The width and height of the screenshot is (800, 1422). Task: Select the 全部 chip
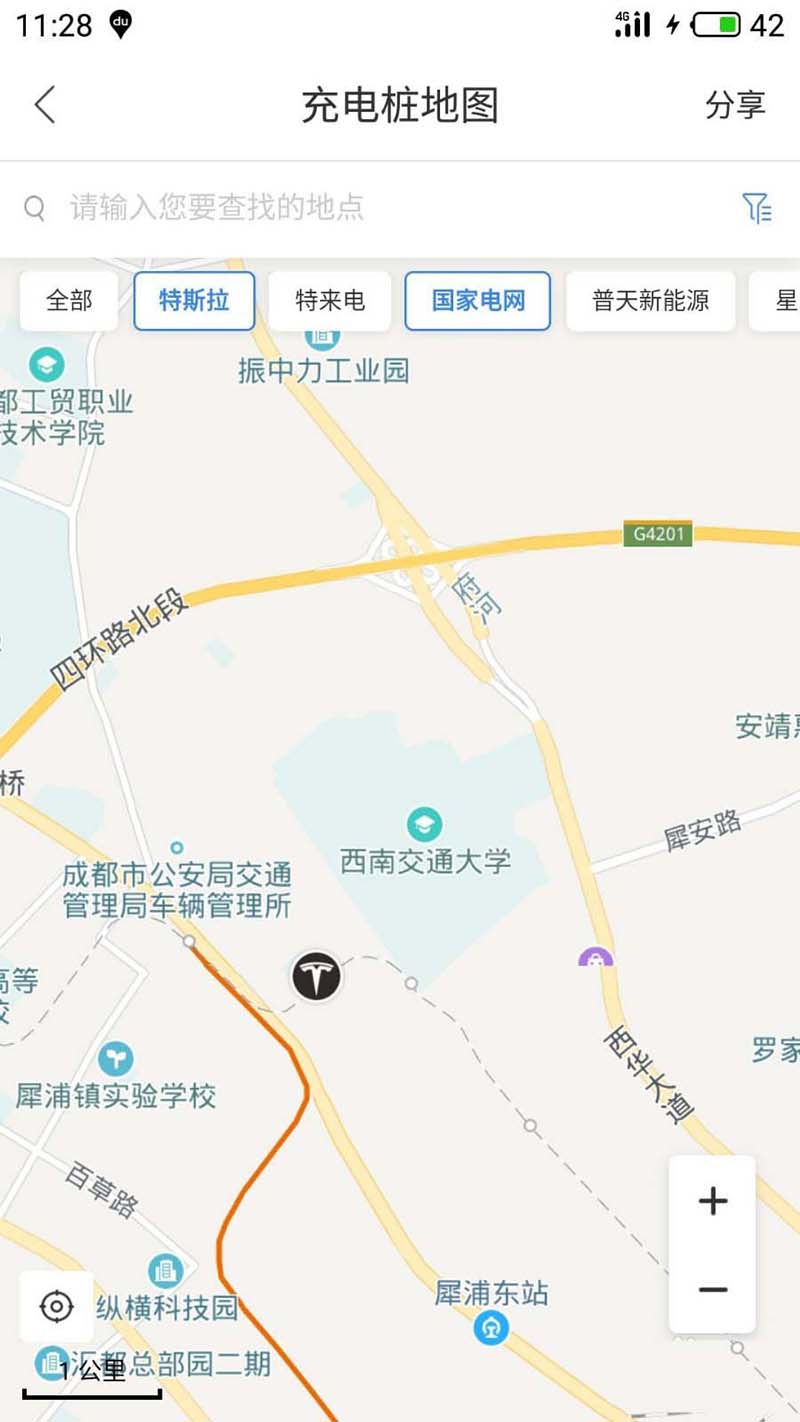coord(69,300)
